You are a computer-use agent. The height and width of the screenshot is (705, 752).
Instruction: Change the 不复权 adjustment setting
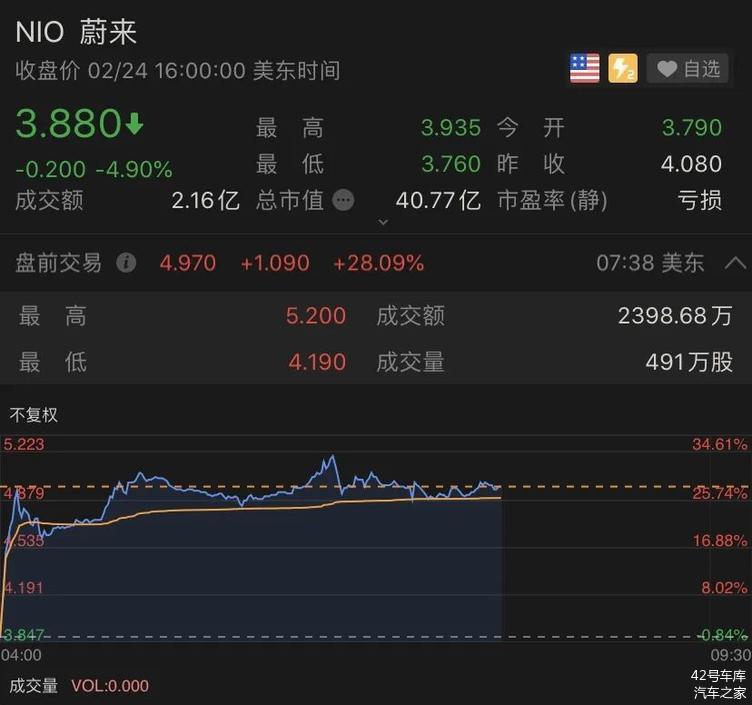34,414
